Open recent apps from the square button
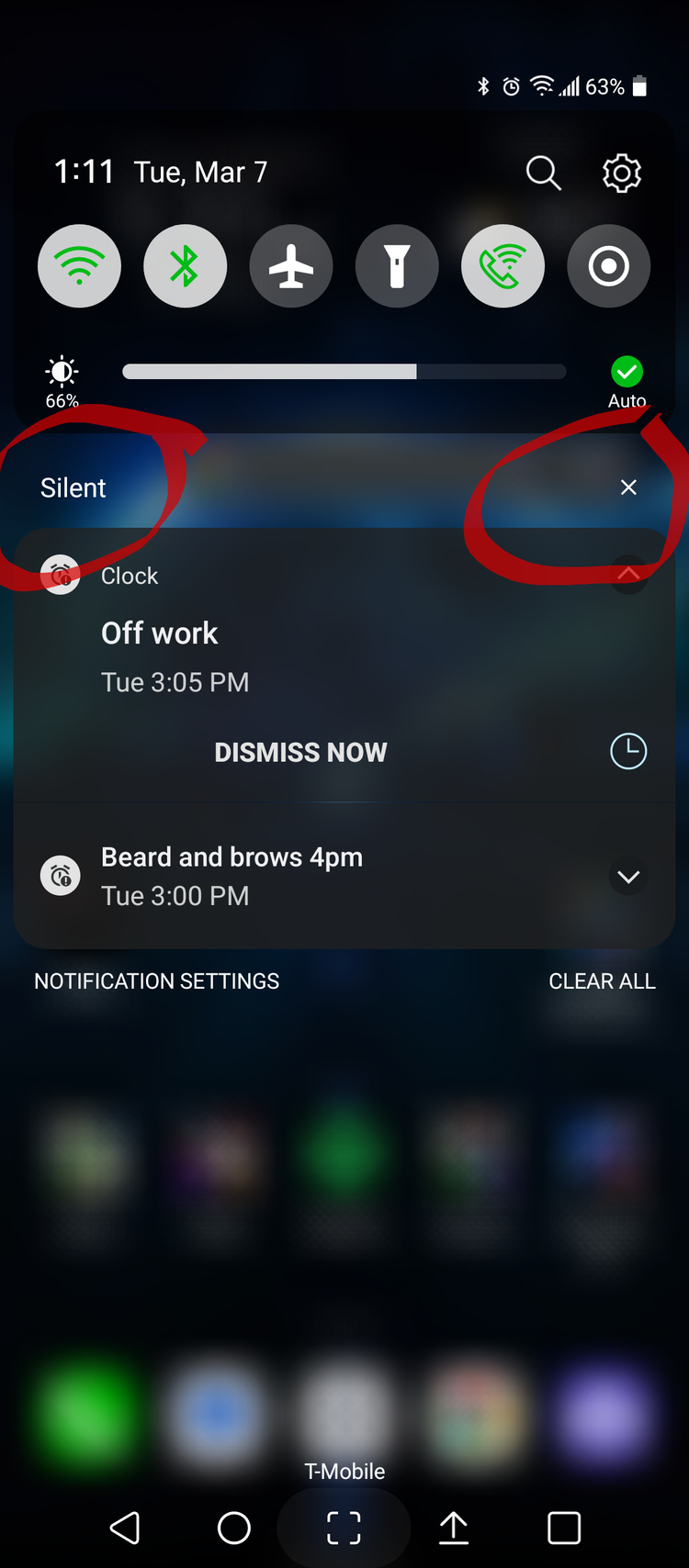Screen dimensions: 689x1568 (x=563, y=1529)
